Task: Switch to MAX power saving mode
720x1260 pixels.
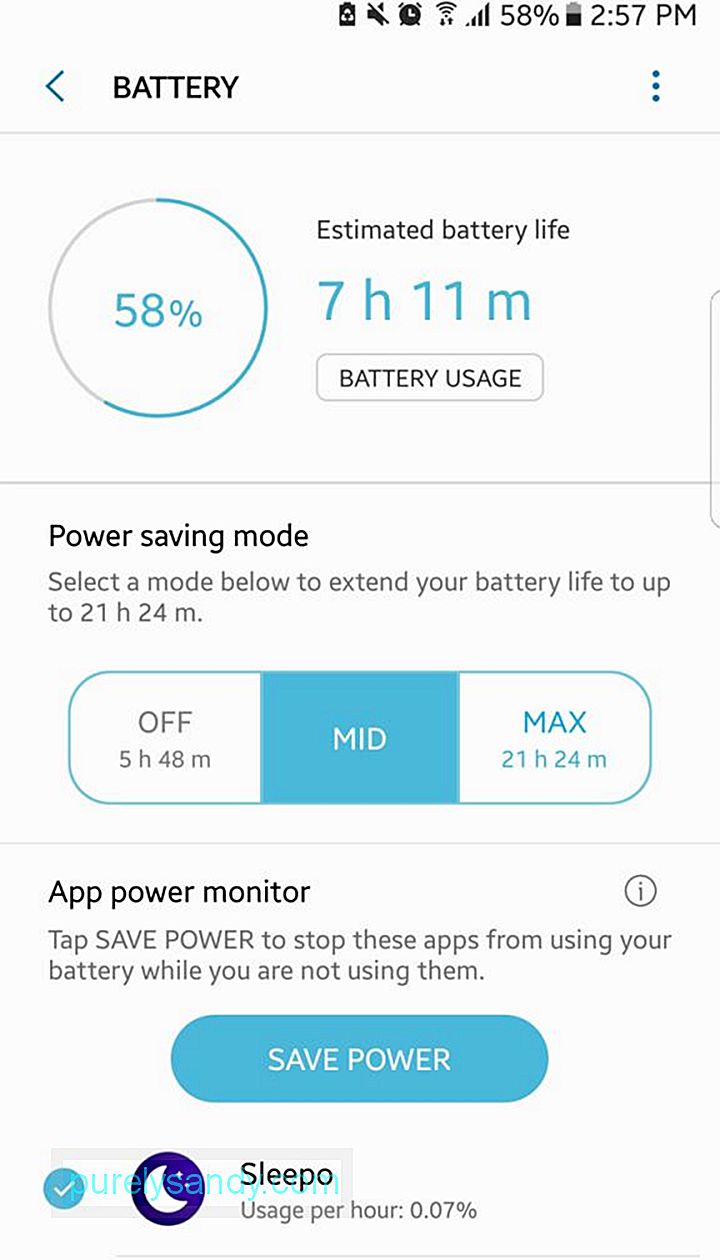Action: point(554,738)
